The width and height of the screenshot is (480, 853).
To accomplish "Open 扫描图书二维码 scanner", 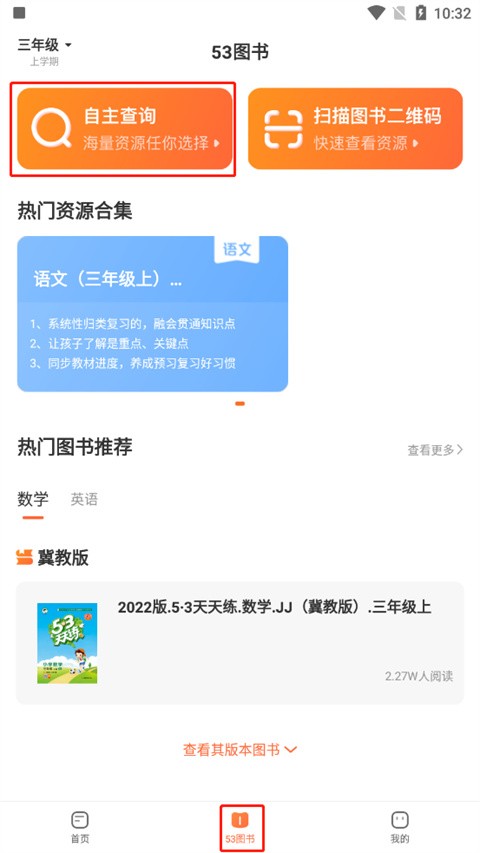I will coord(355,129).
